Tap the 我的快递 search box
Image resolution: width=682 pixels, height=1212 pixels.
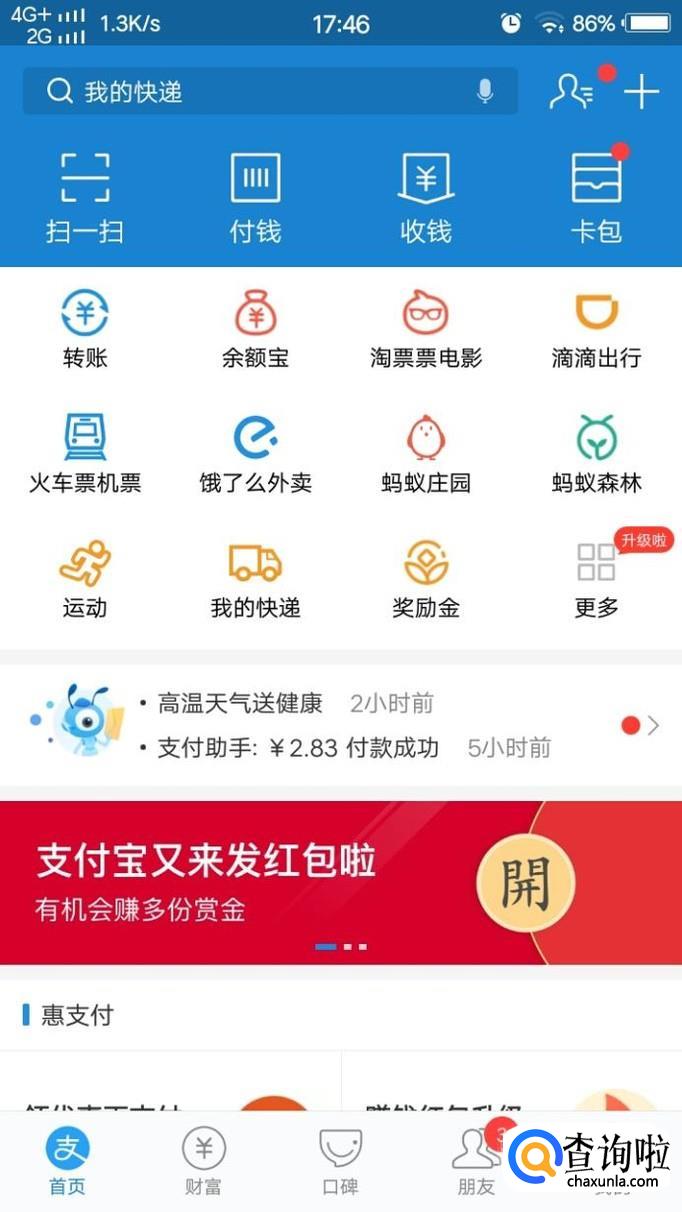pyautogui.click(x=270, y=92)
